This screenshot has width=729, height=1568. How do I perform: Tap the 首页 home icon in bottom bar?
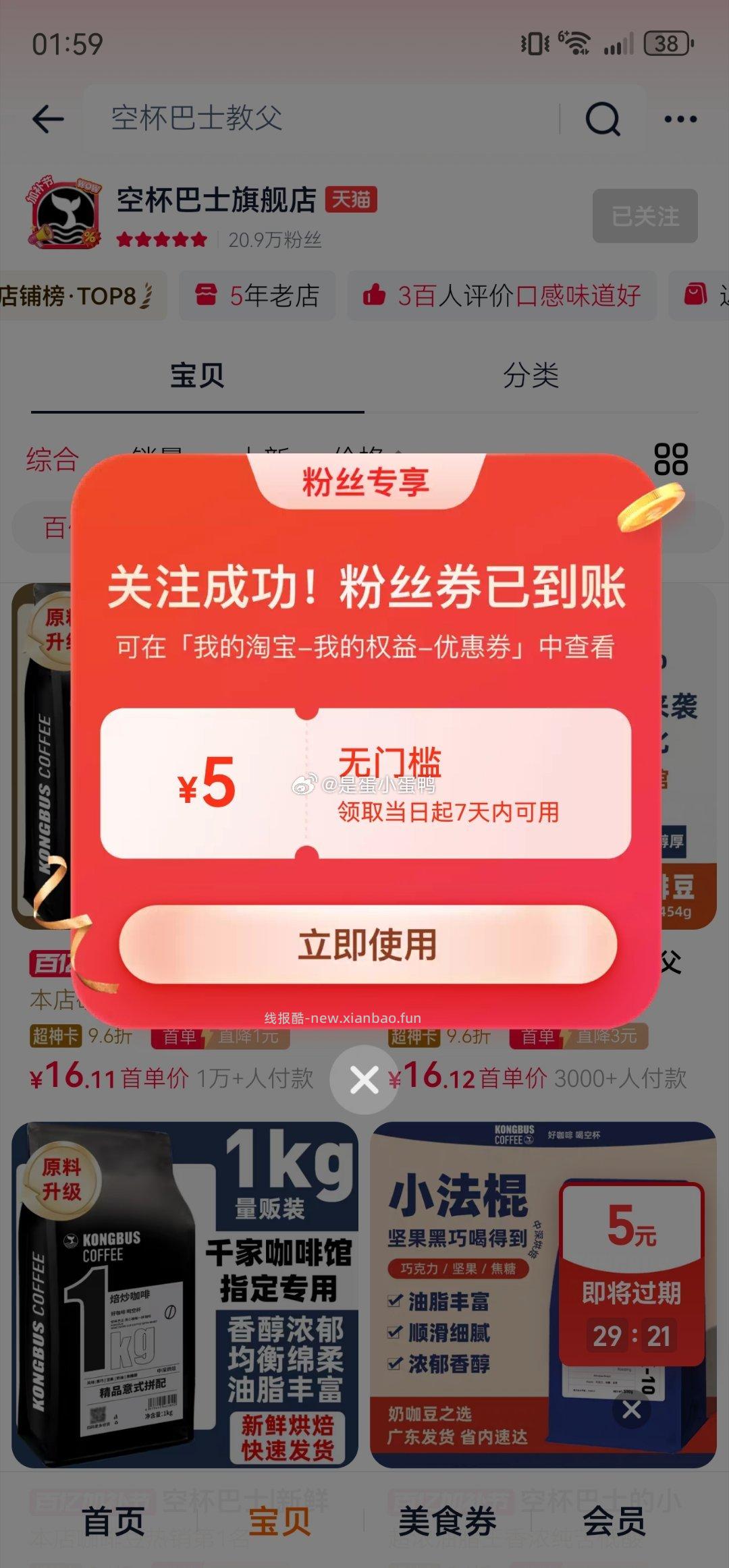coord(112,1523)
